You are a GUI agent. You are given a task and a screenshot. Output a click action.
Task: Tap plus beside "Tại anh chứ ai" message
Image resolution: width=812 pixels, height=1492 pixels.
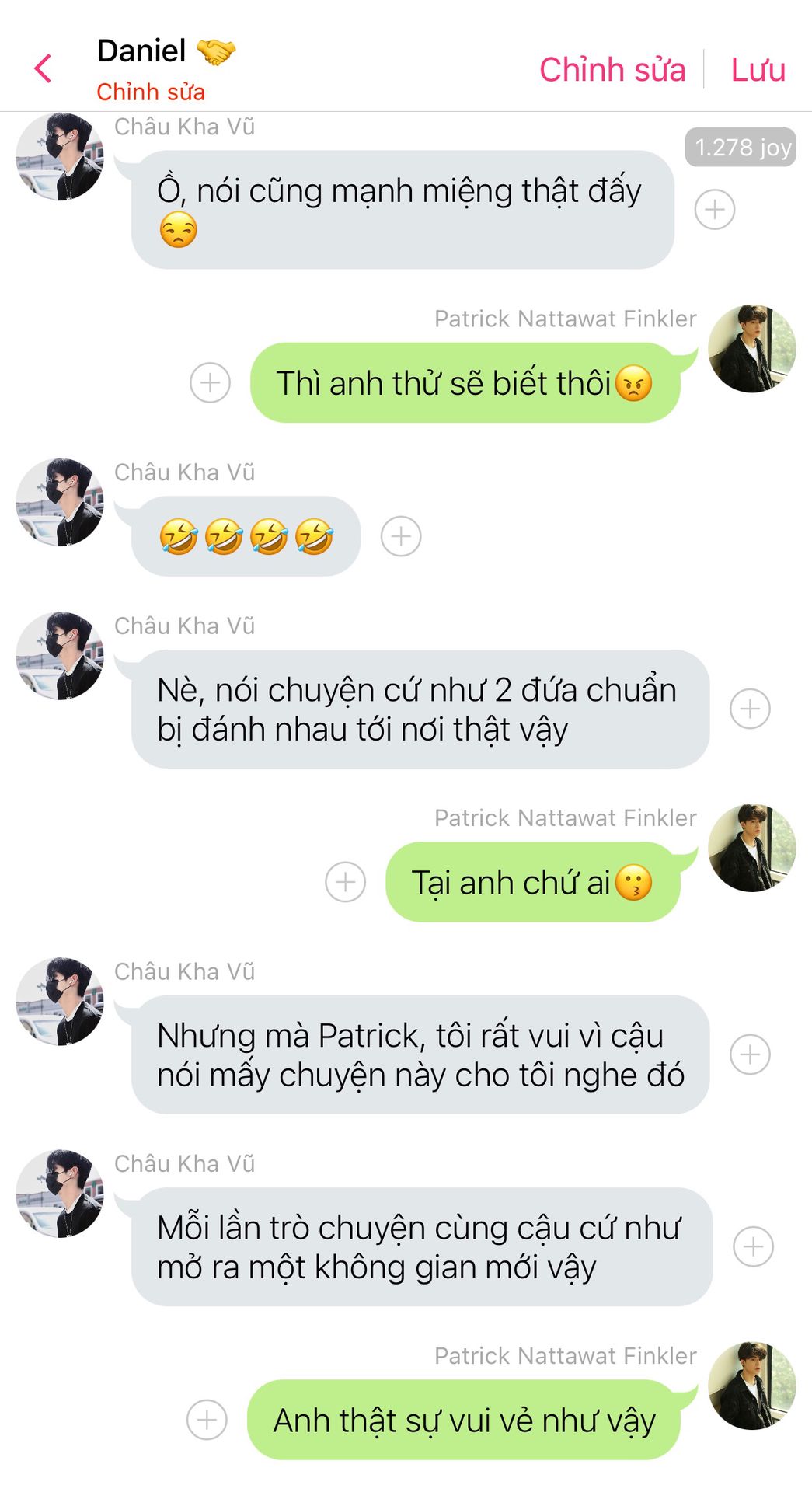click(345, 882)
